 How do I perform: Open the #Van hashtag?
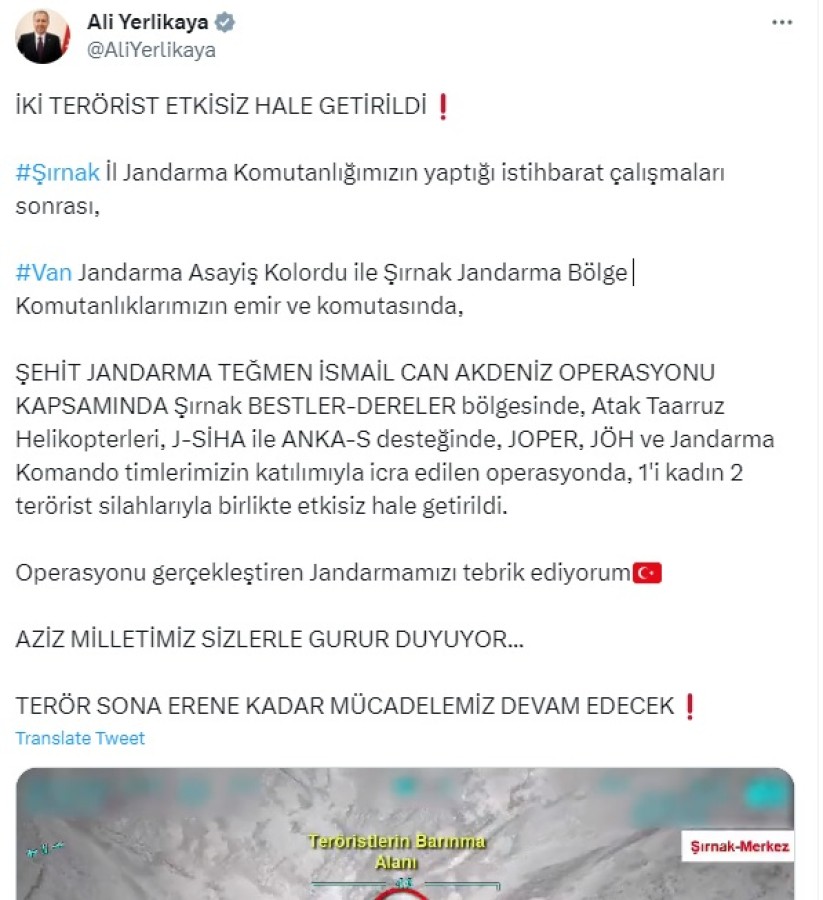click(x=44, y=272)
